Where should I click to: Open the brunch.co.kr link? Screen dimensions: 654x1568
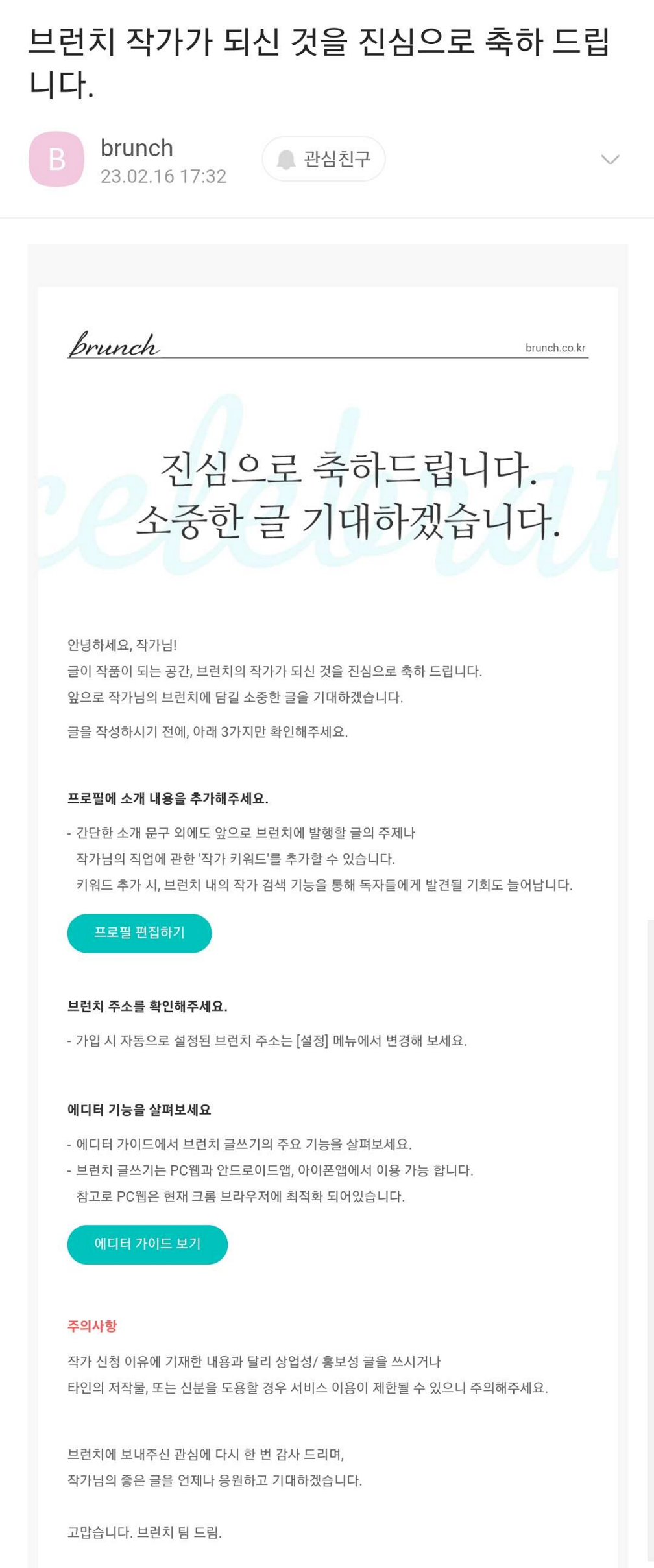point(555,348)
